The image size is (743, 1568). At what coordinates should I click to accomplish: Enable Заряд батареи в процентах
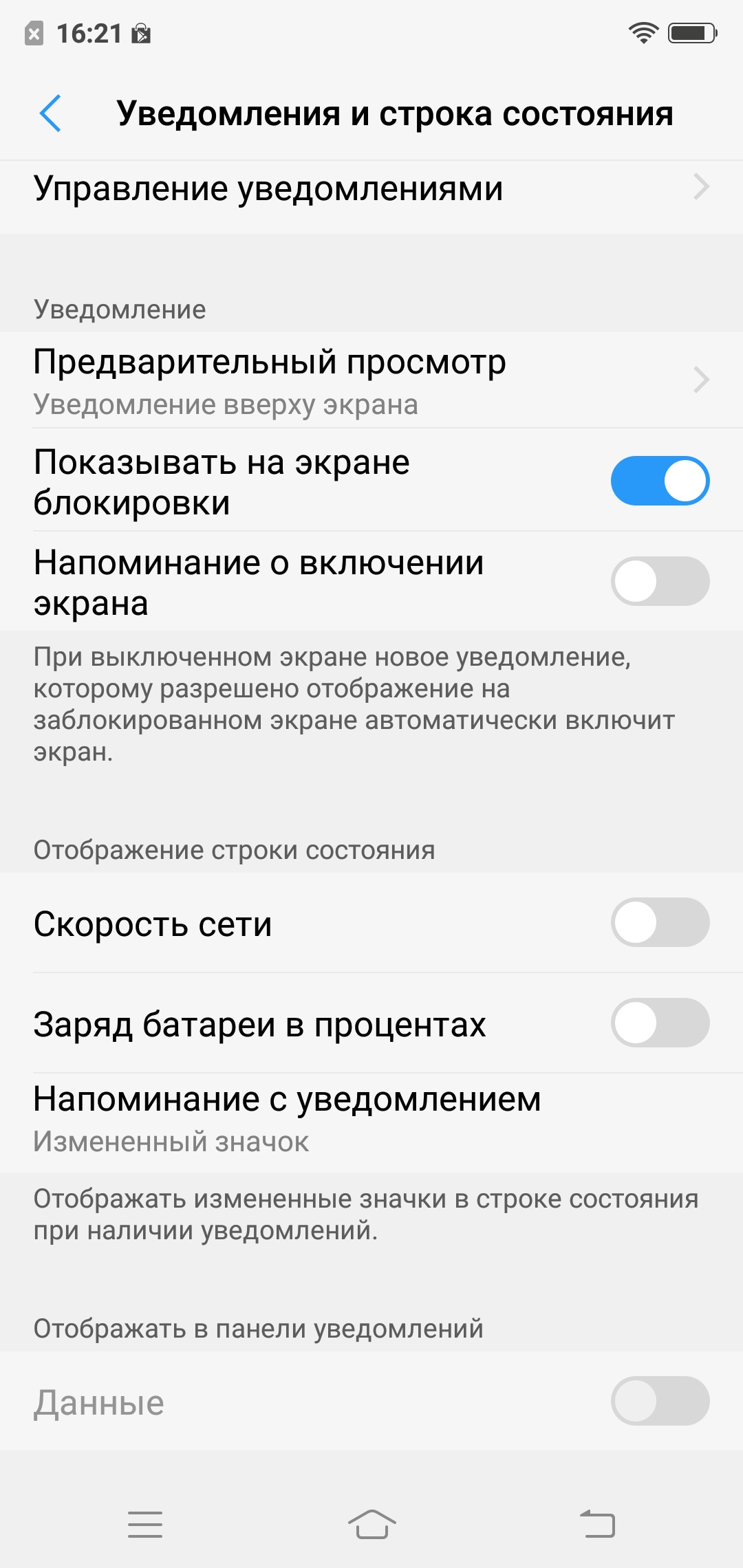pyautogui.click(x=659, y=1023)
